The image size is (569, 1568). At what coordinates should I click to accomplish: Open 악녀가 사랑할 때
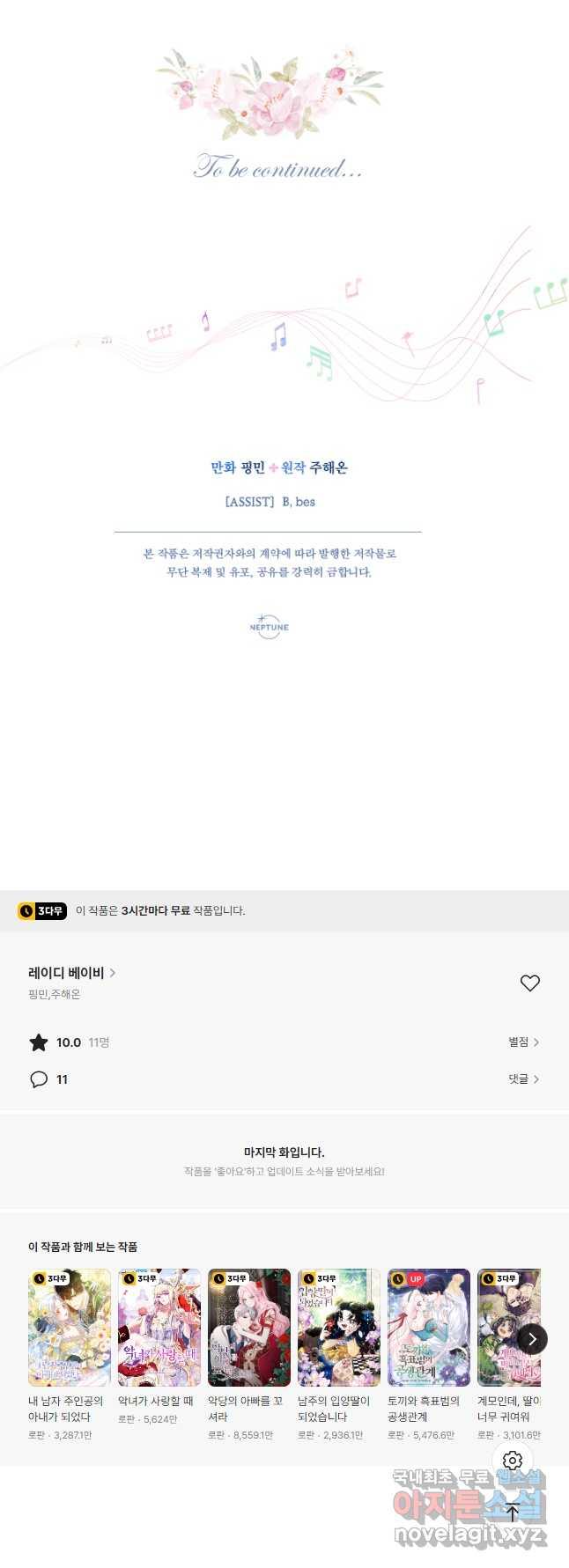click(x=159, y=1328)
